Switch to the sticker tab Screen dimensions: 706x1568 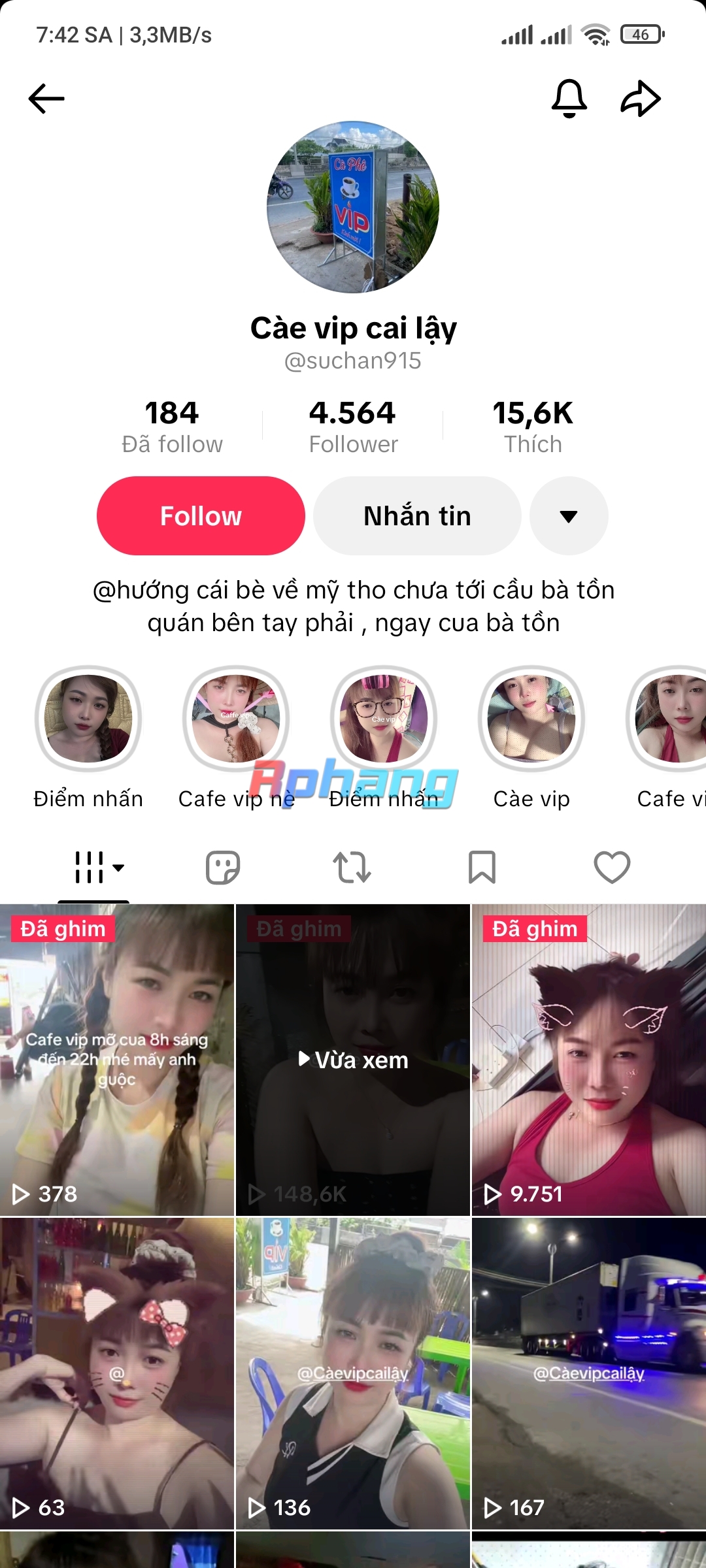pyautogui.click(x=223, y=868)
